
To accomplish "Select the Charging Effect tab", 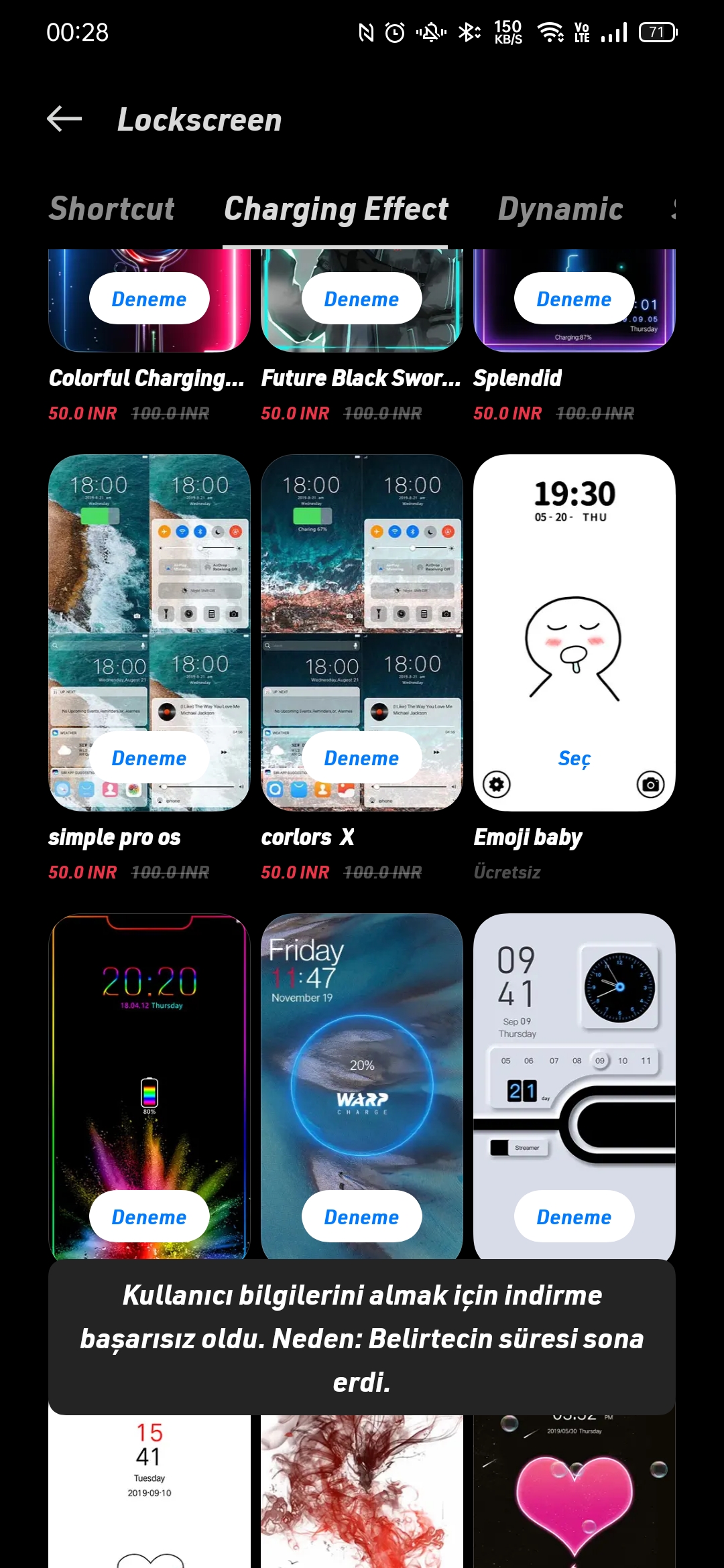I will (336, 209).
